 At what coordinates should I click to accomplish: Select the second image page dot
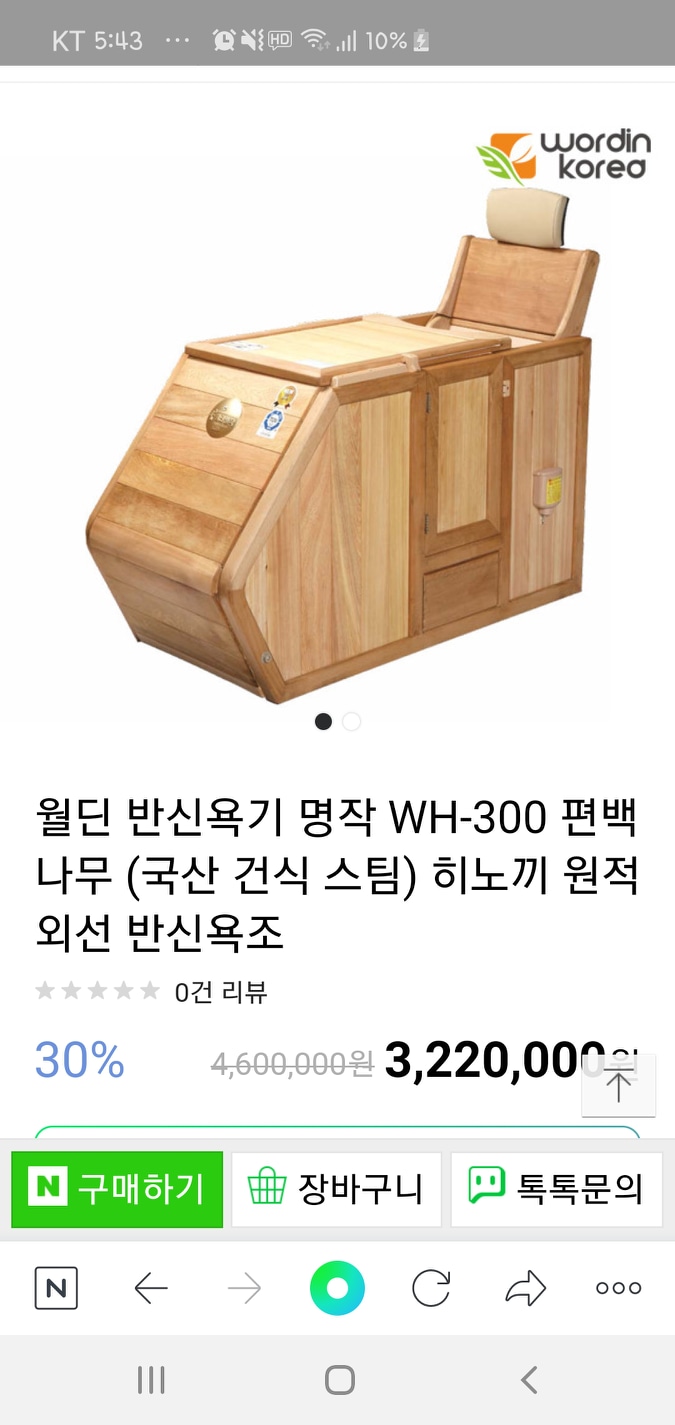pyautogui.click(x=351, y=721)
